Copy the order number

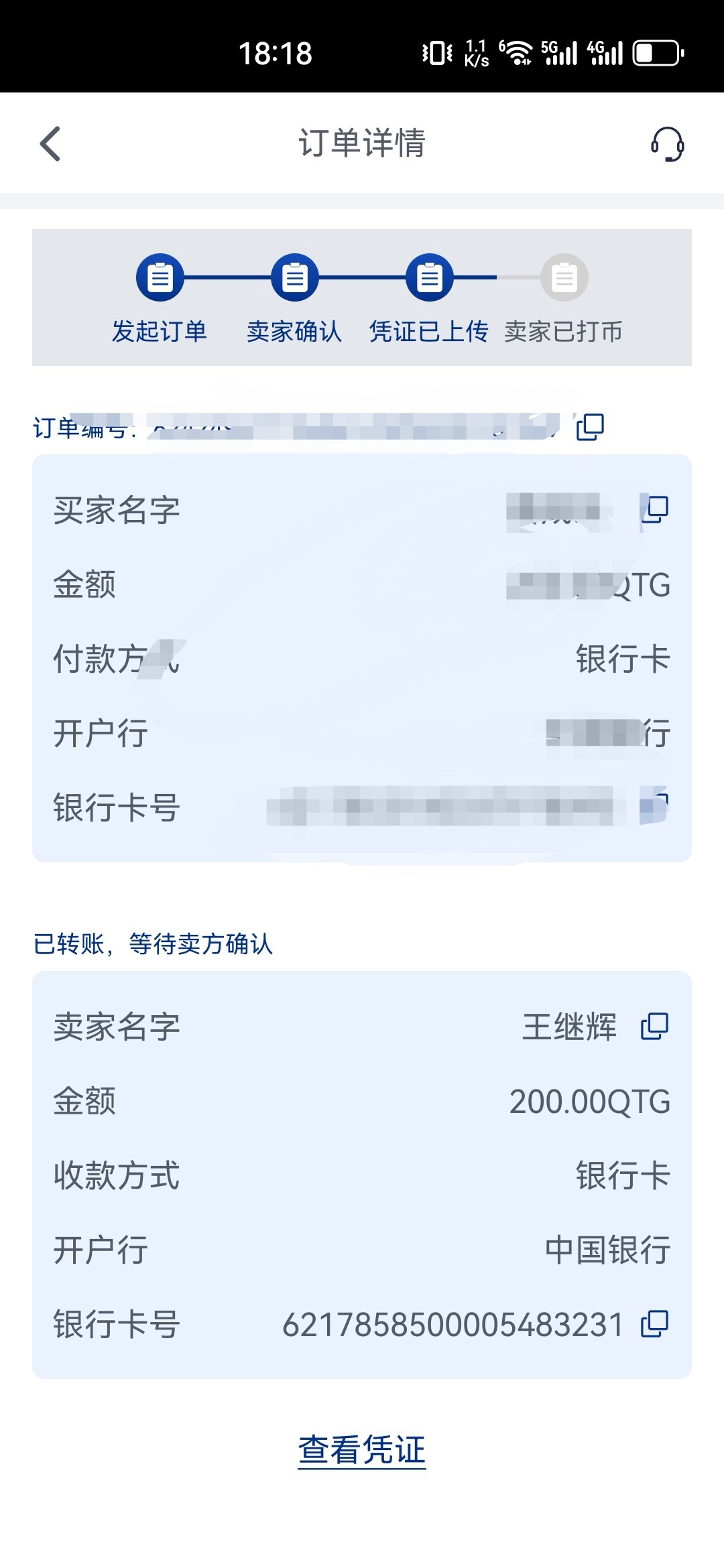click(590, 427)
